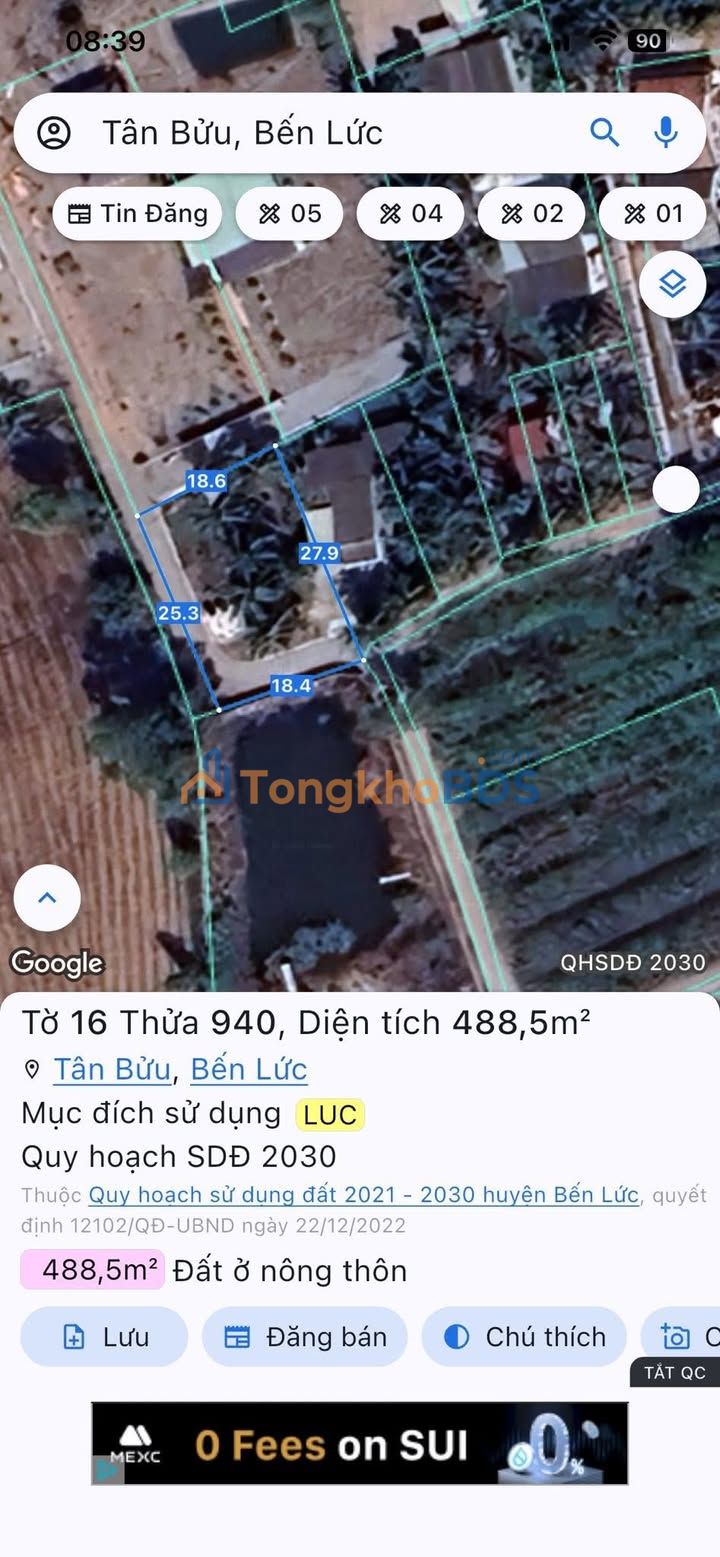Select the 02 filter chip
This screenshot has width=720, height=1557.
click(x=531, y=213)
